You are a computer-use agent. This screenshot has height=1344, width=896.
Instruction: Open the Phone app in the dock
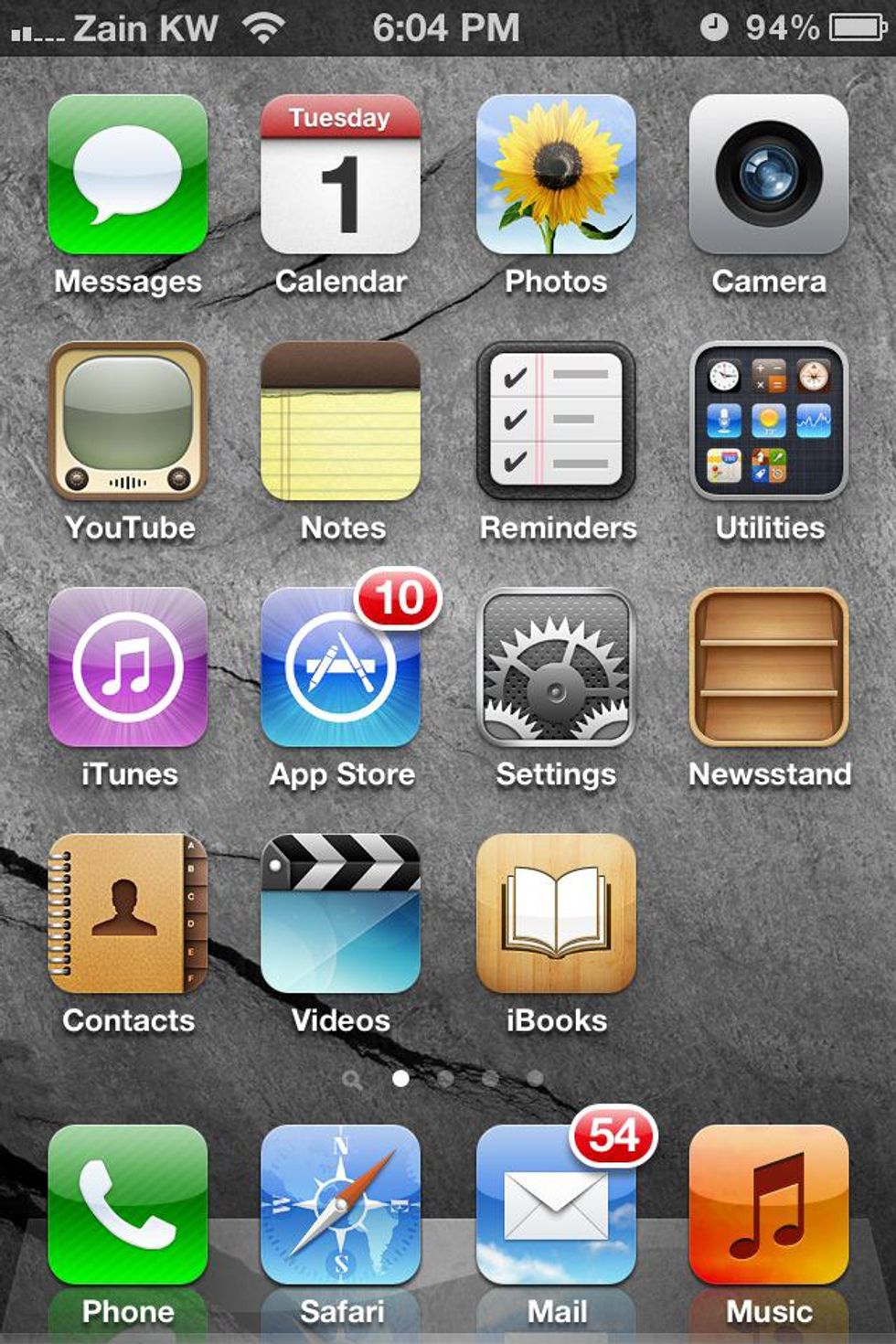(128, 1205)
